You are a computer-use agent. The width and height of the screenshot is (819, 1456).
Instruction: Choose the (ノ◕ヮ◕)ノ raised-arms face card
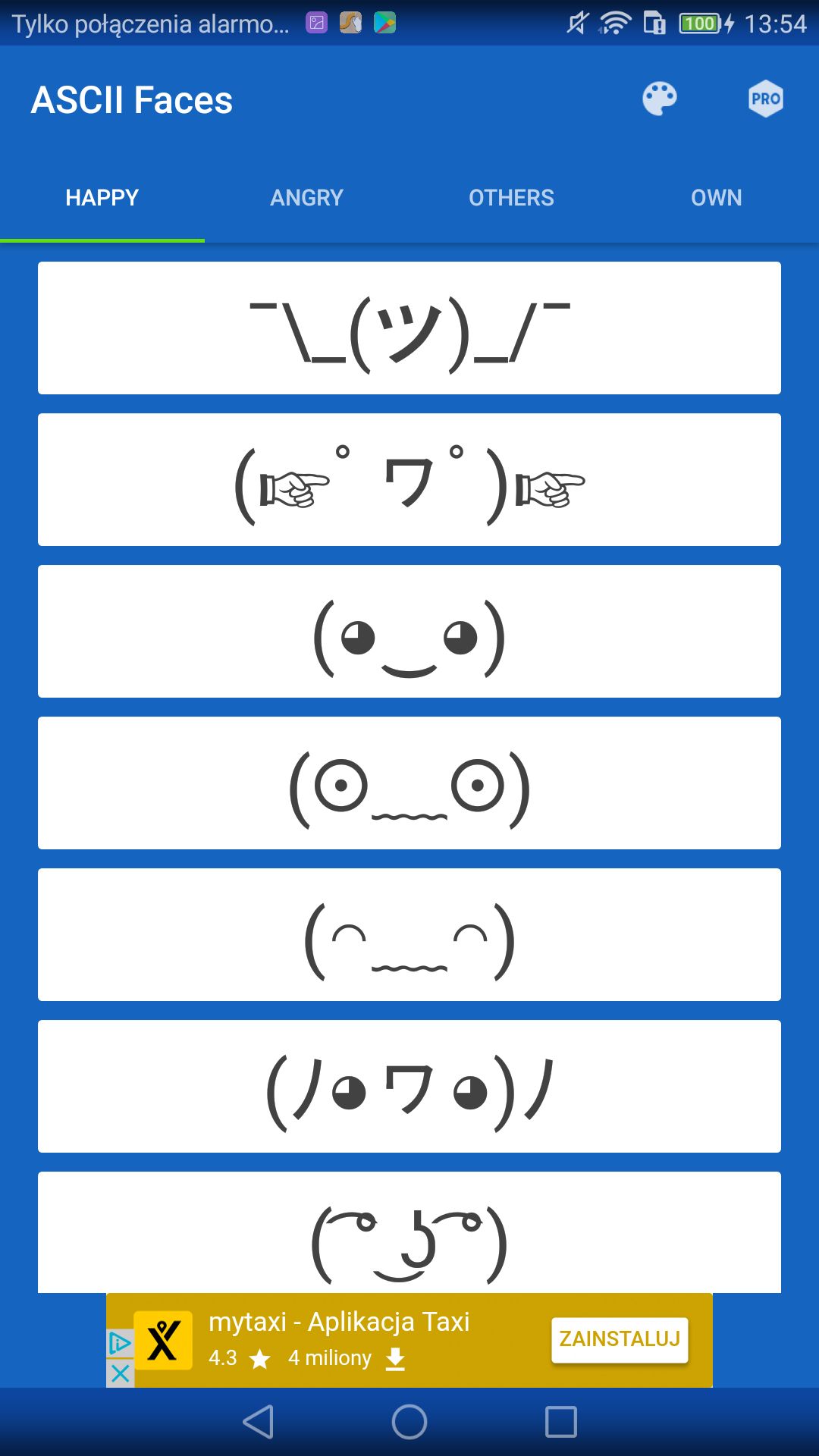[409, 1086]
